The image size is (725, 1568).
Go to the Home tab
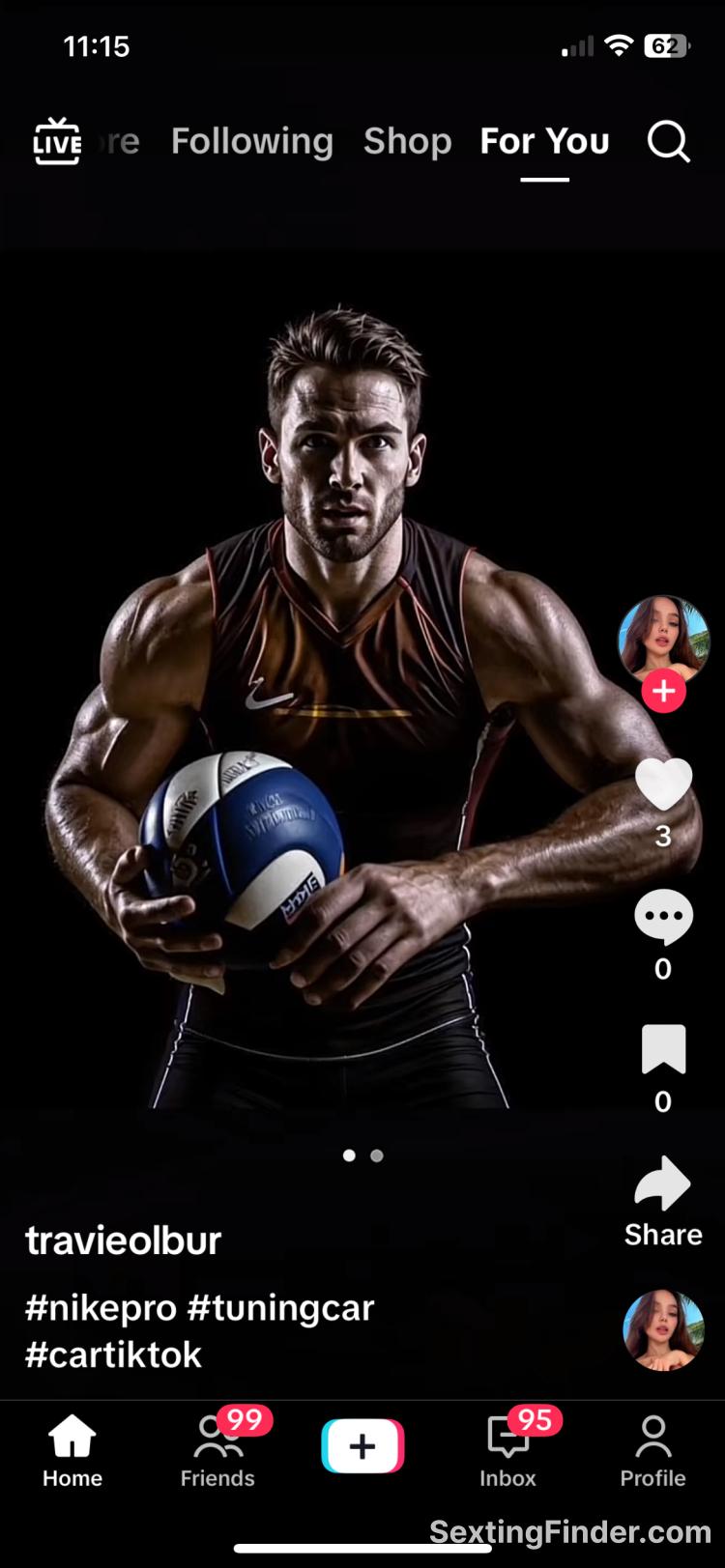pos(72,1449)
